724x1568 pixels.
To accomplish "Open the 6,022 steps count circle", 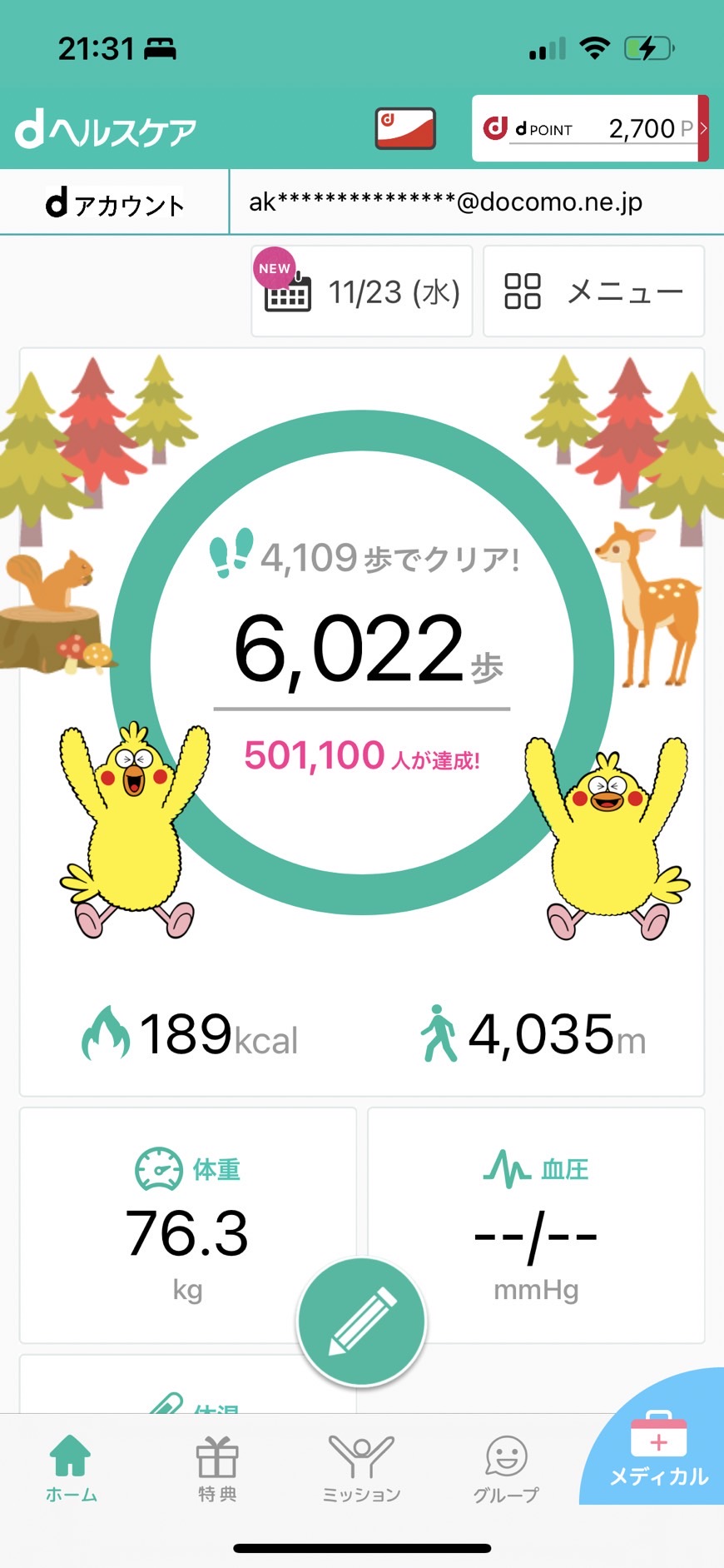I will click(x=362, y=662).
